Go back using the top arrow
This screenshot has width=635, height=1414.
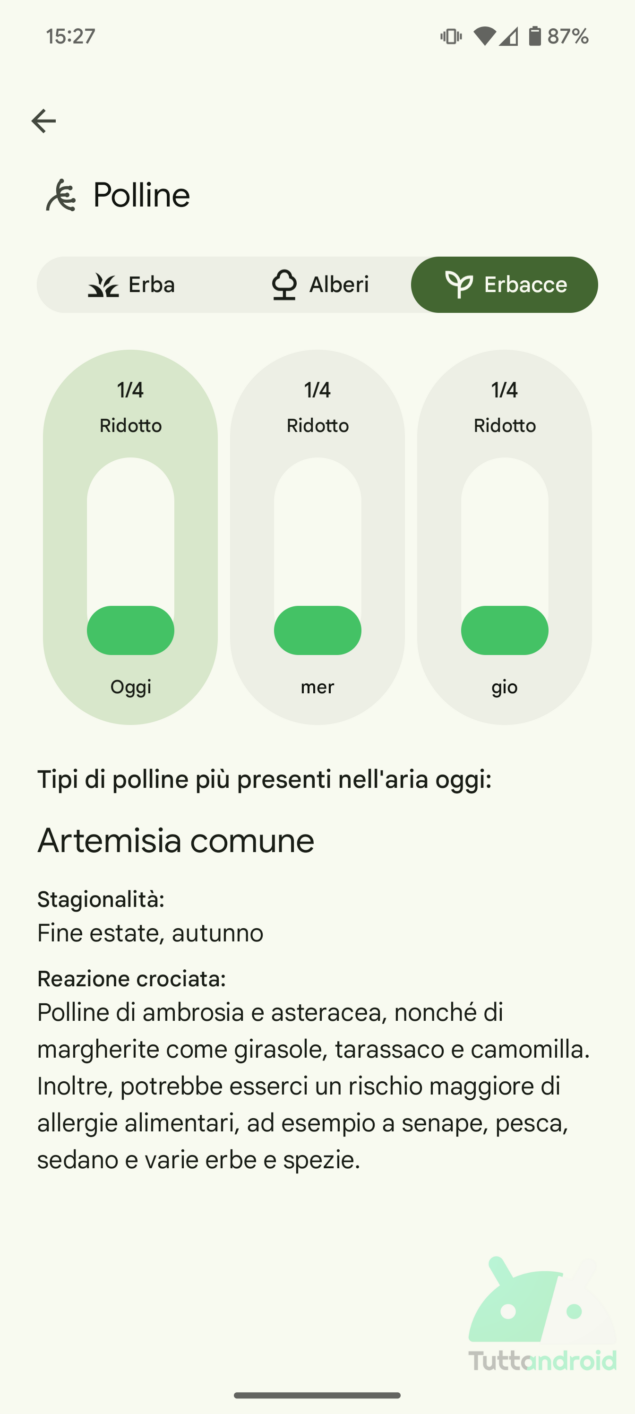pyautogui.click(x=44, y=121)
